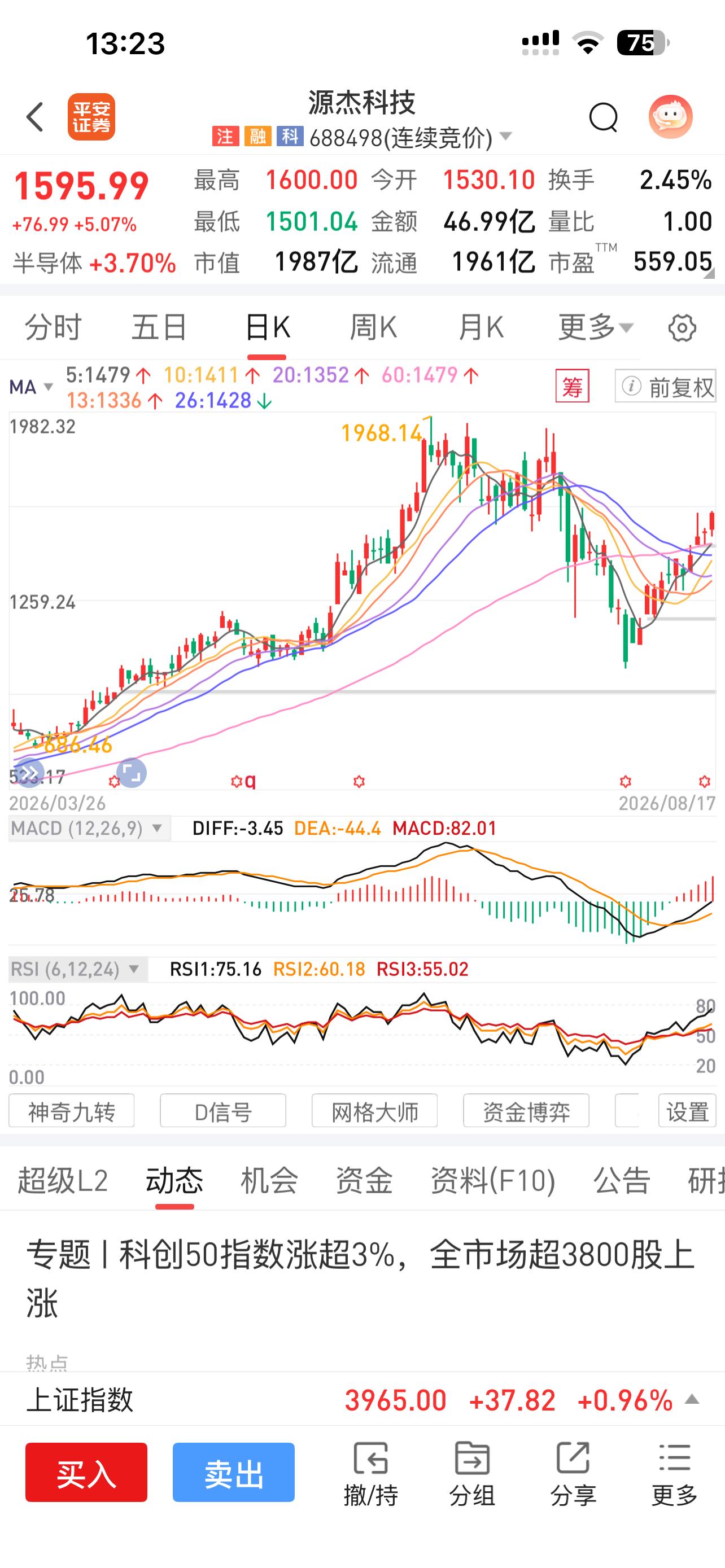The width and height of the screenshot is (725, 1568).
Task: Open the 资金博弈 indicator
Action: pyautogui.click(x=526, y=1111)
